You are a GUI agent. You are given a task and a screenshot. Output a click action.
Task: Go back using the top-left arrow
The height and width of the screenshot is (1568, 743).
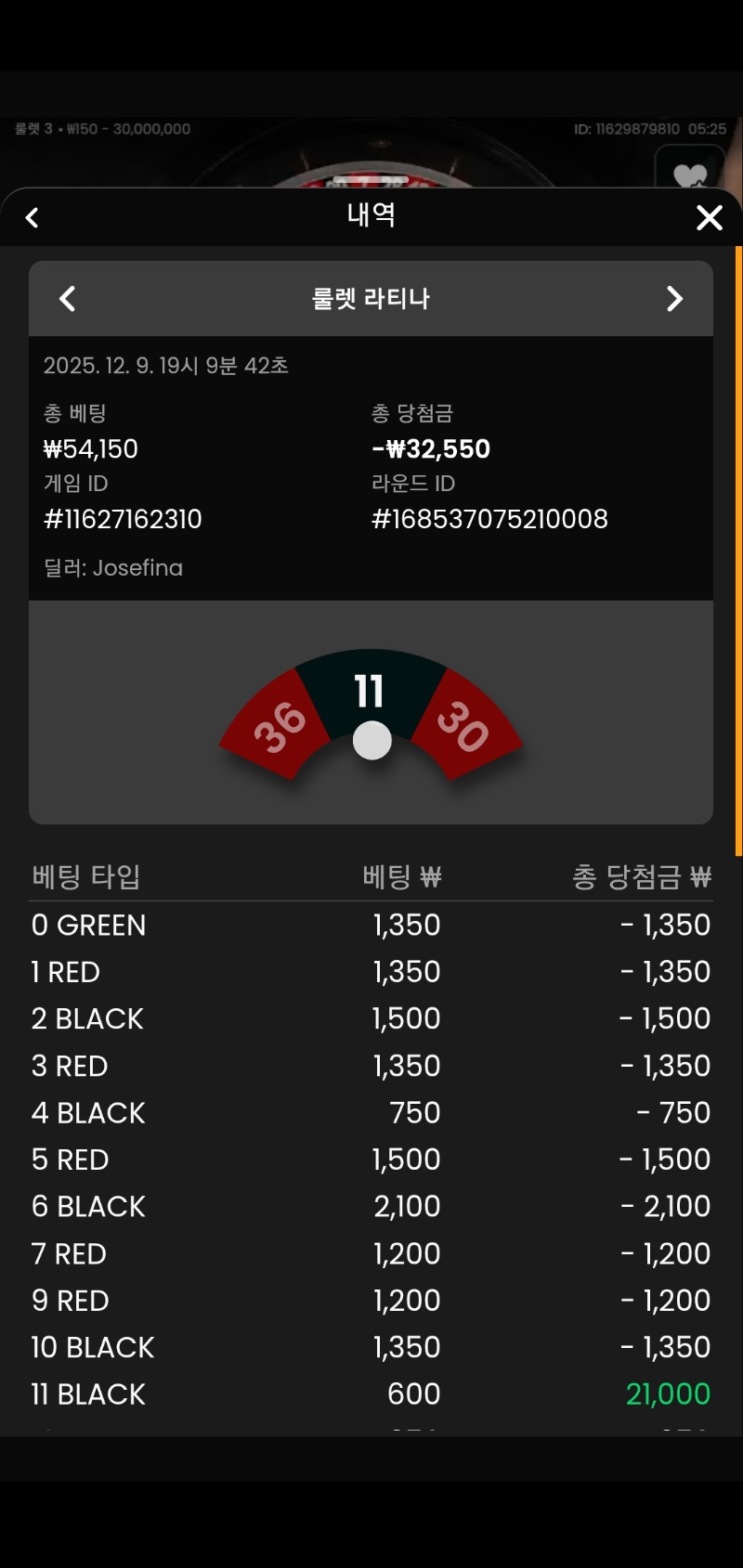coord(32,216)
